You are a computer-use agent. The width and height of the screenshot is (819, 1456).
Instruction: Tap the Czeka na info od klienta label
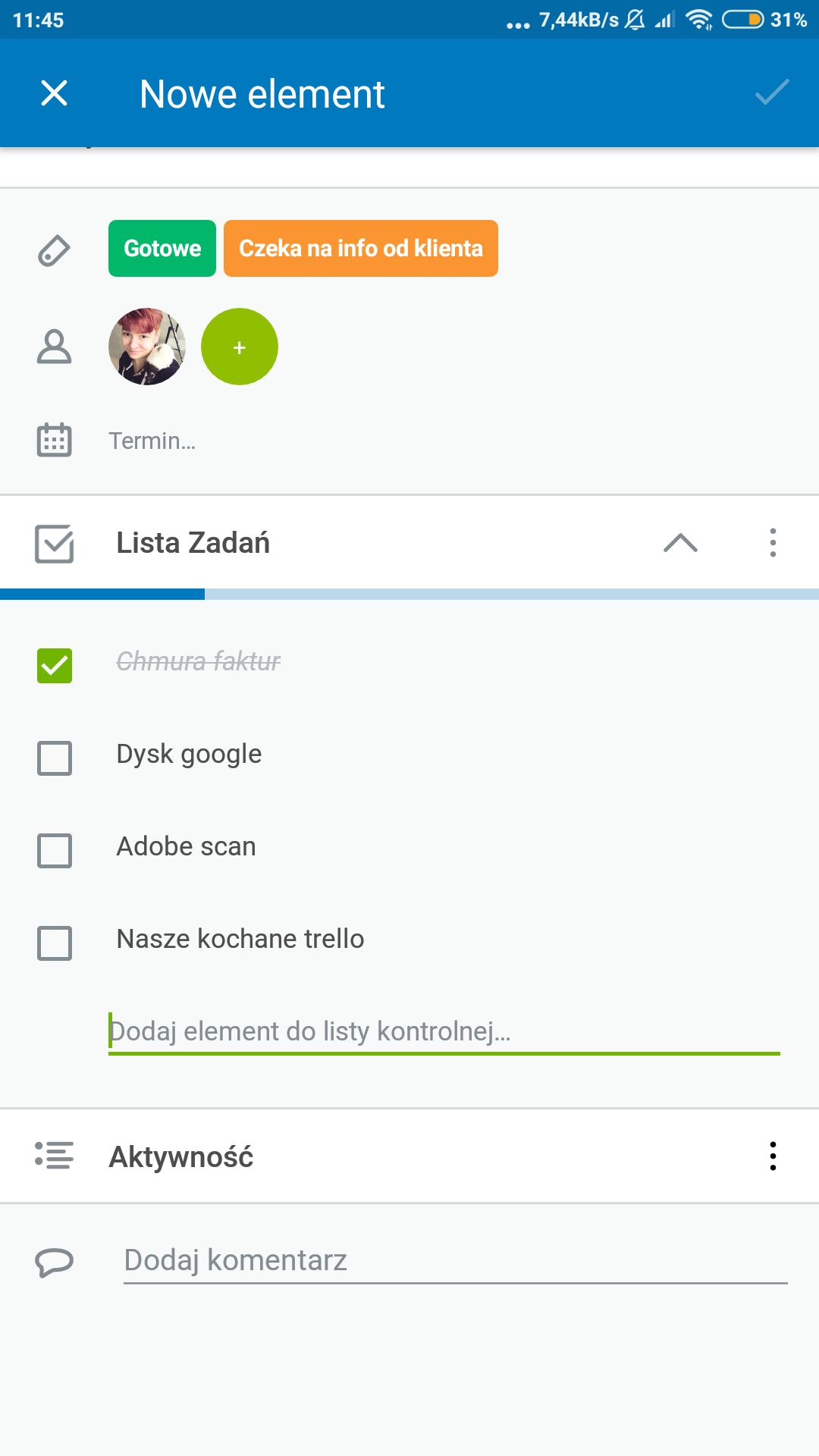[x=361, y=248]
